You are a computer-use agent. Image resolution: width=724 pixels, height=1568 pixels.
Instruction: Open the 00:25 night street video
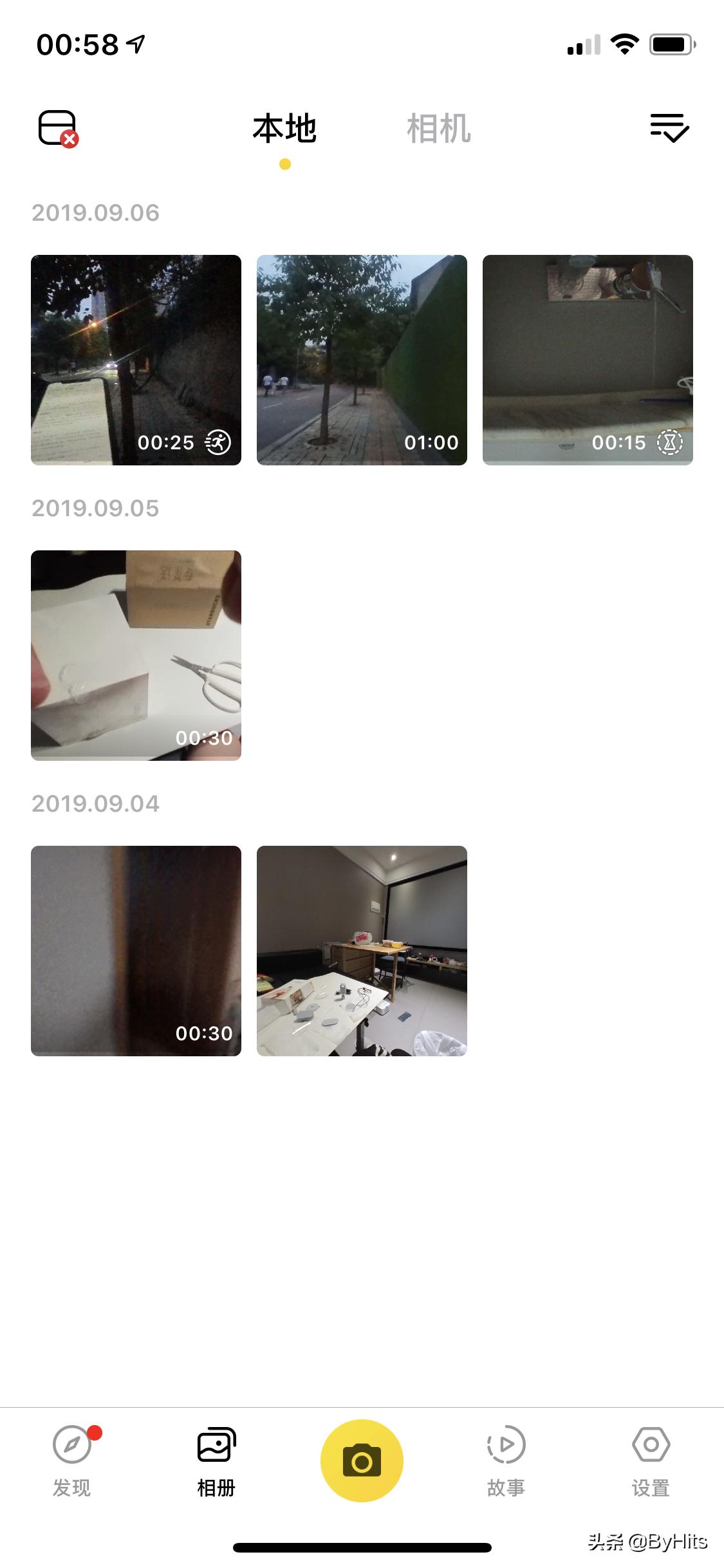coord(136,359)
